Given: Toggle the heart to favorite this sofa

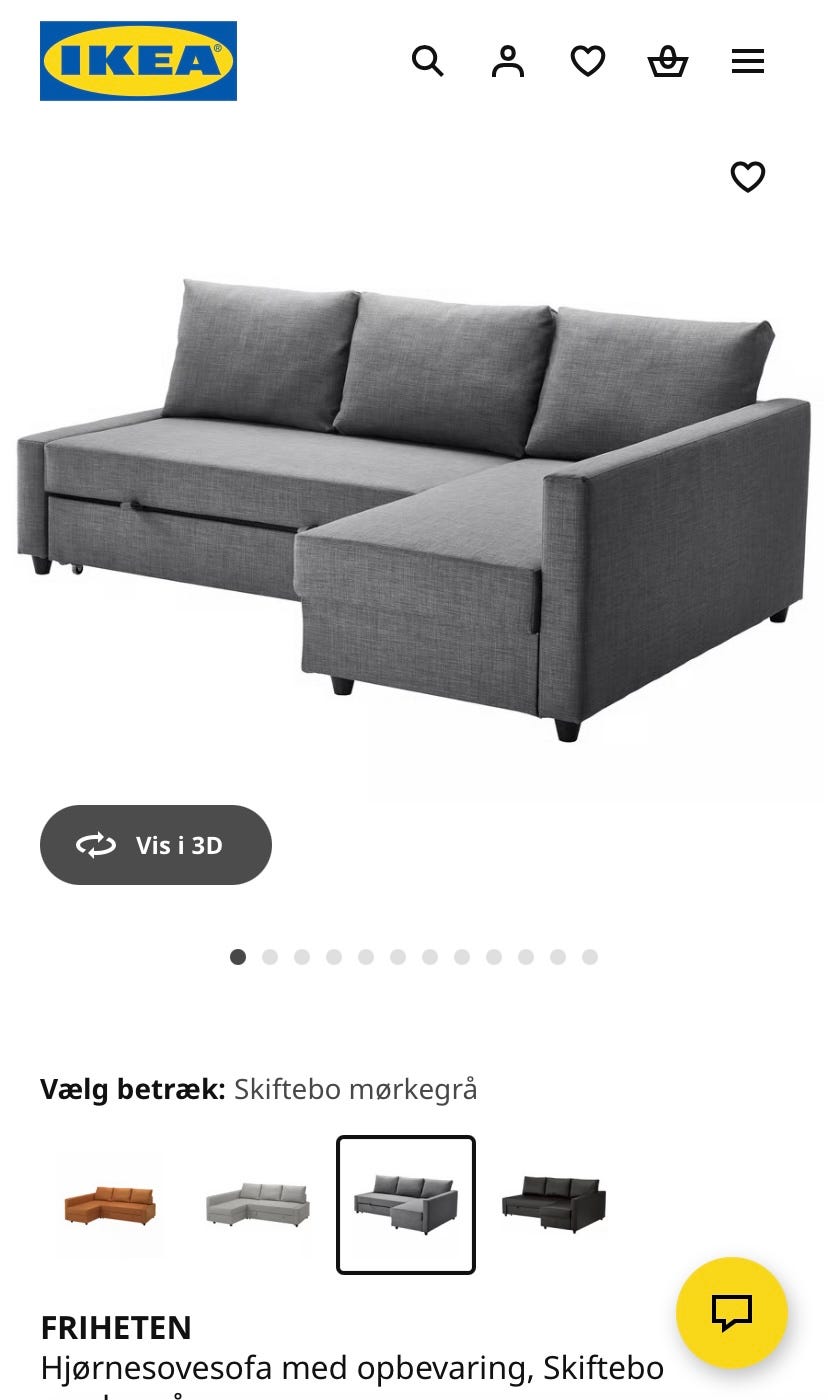Looking at the screenshot, I should [x=747, y=177].
